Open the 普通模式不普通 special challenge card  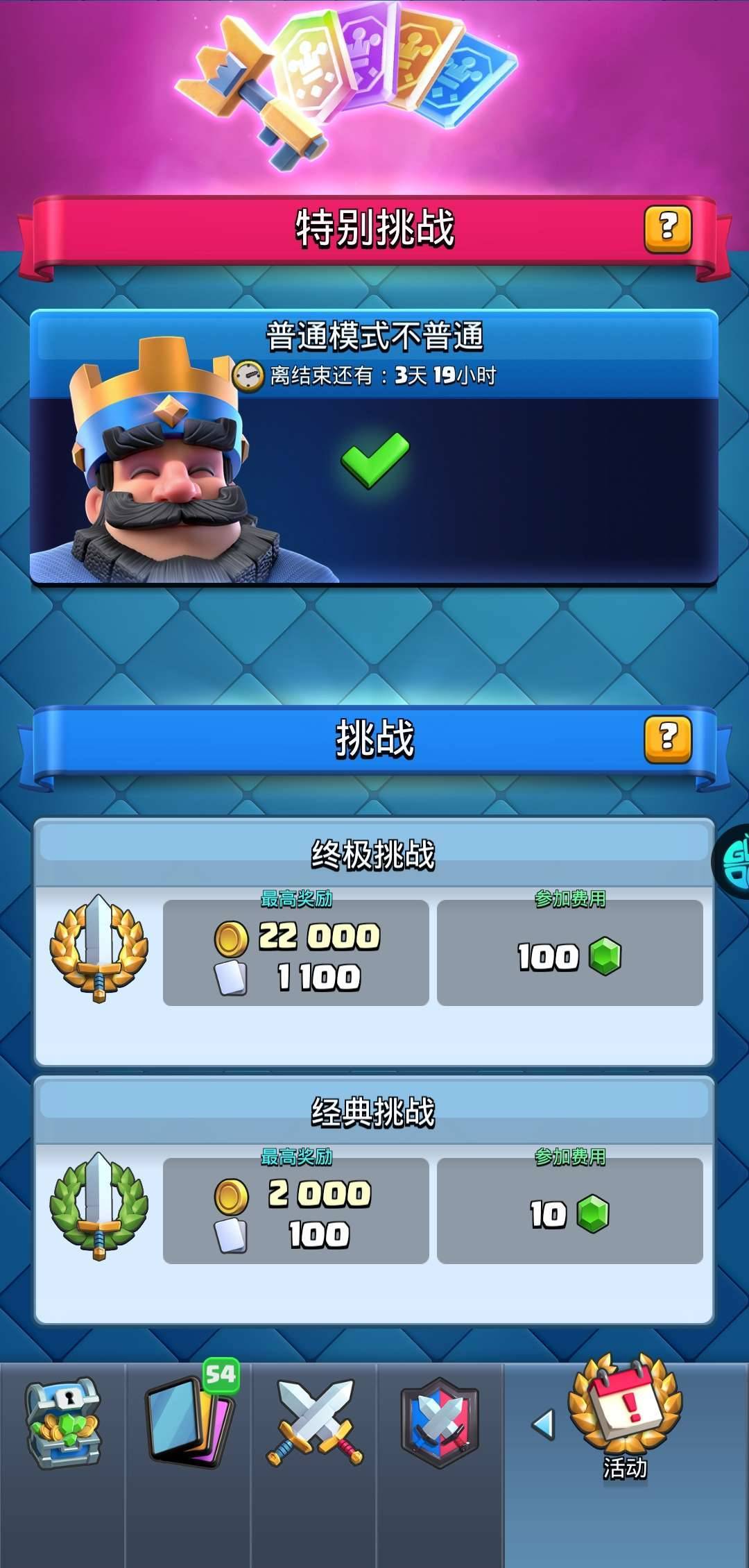point(374,448)
